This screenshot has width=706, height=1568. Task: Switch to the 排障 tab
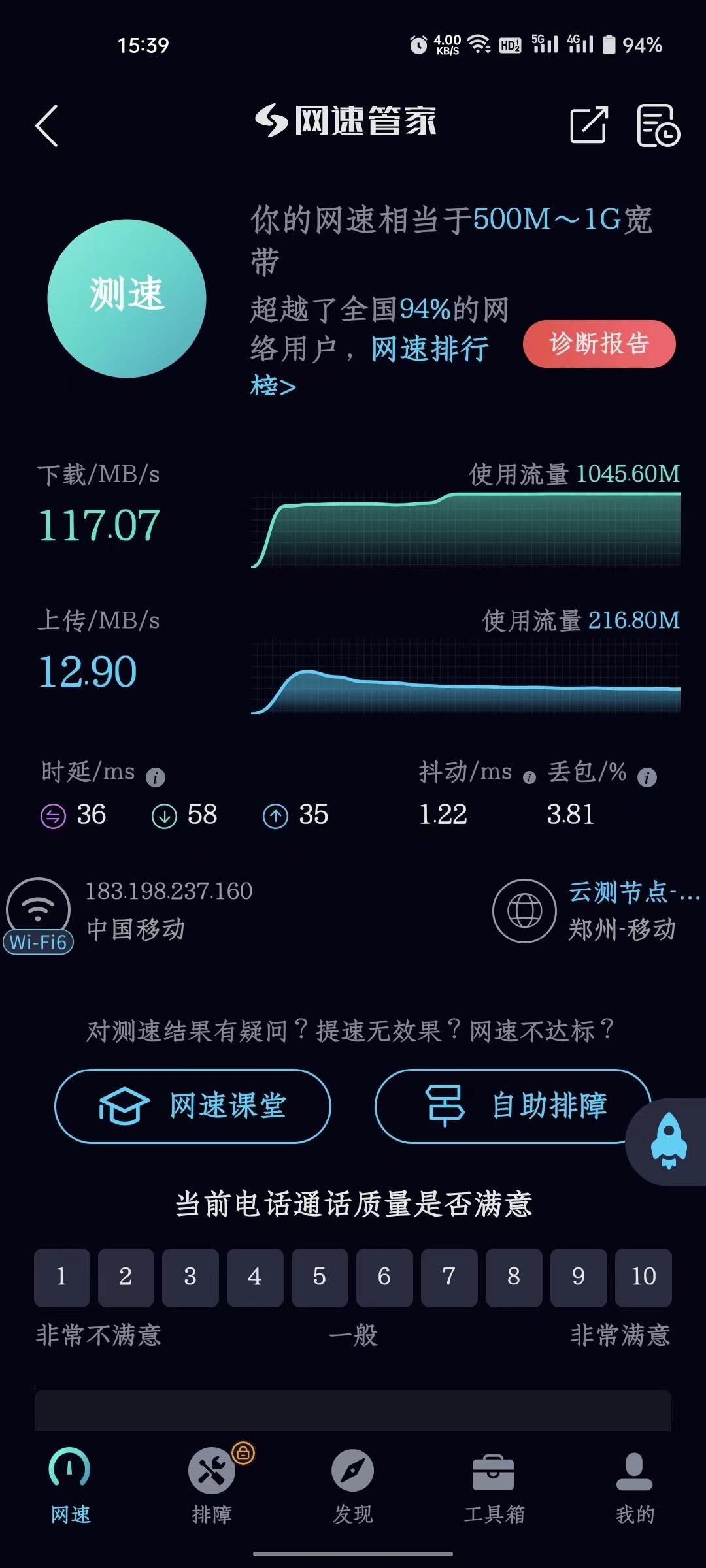(x=212, y=1484)
